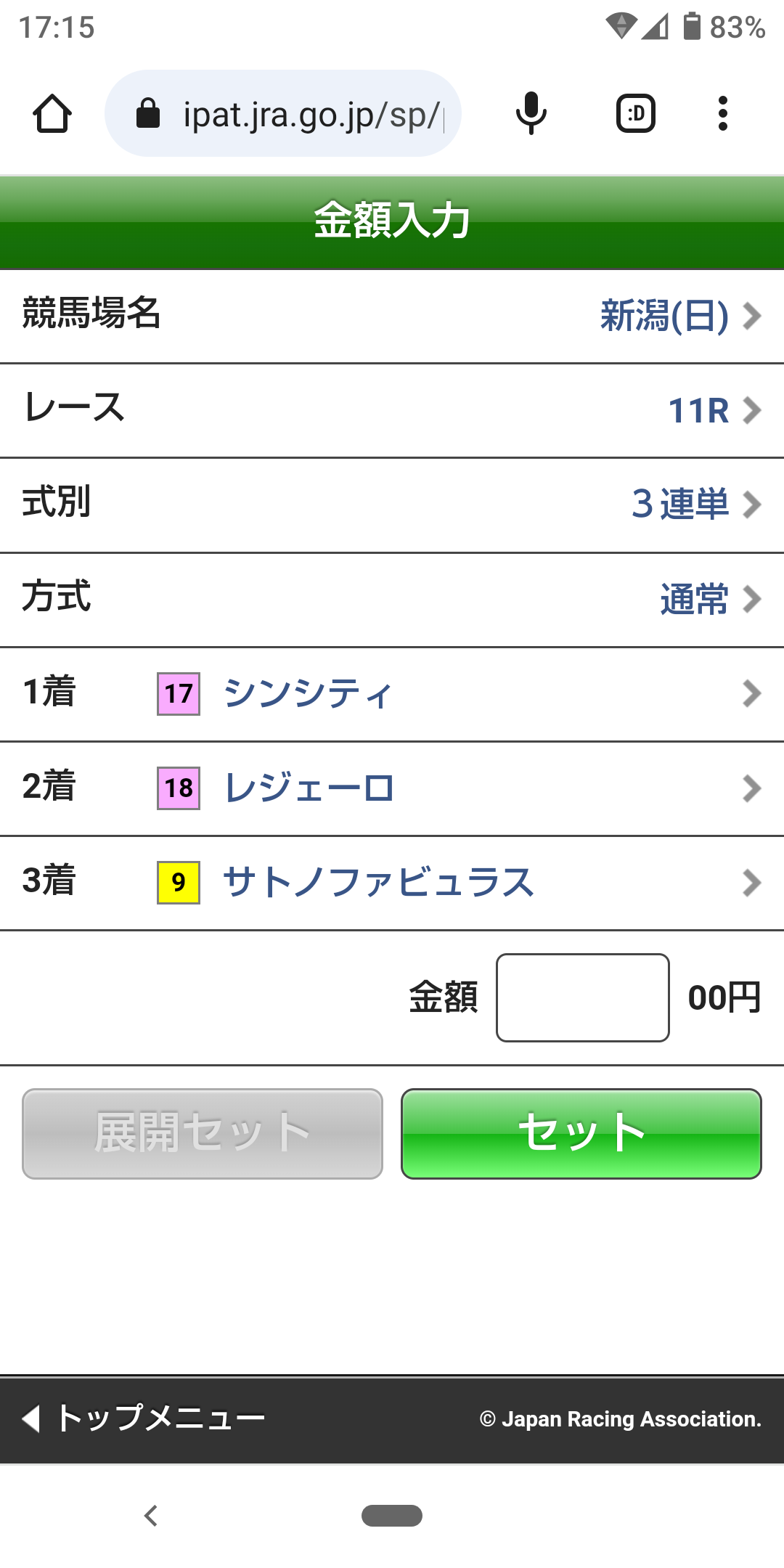The image size is (784, 1568).
Task: Change 2着 pick レジェーロ
Action: coord(392,788)
